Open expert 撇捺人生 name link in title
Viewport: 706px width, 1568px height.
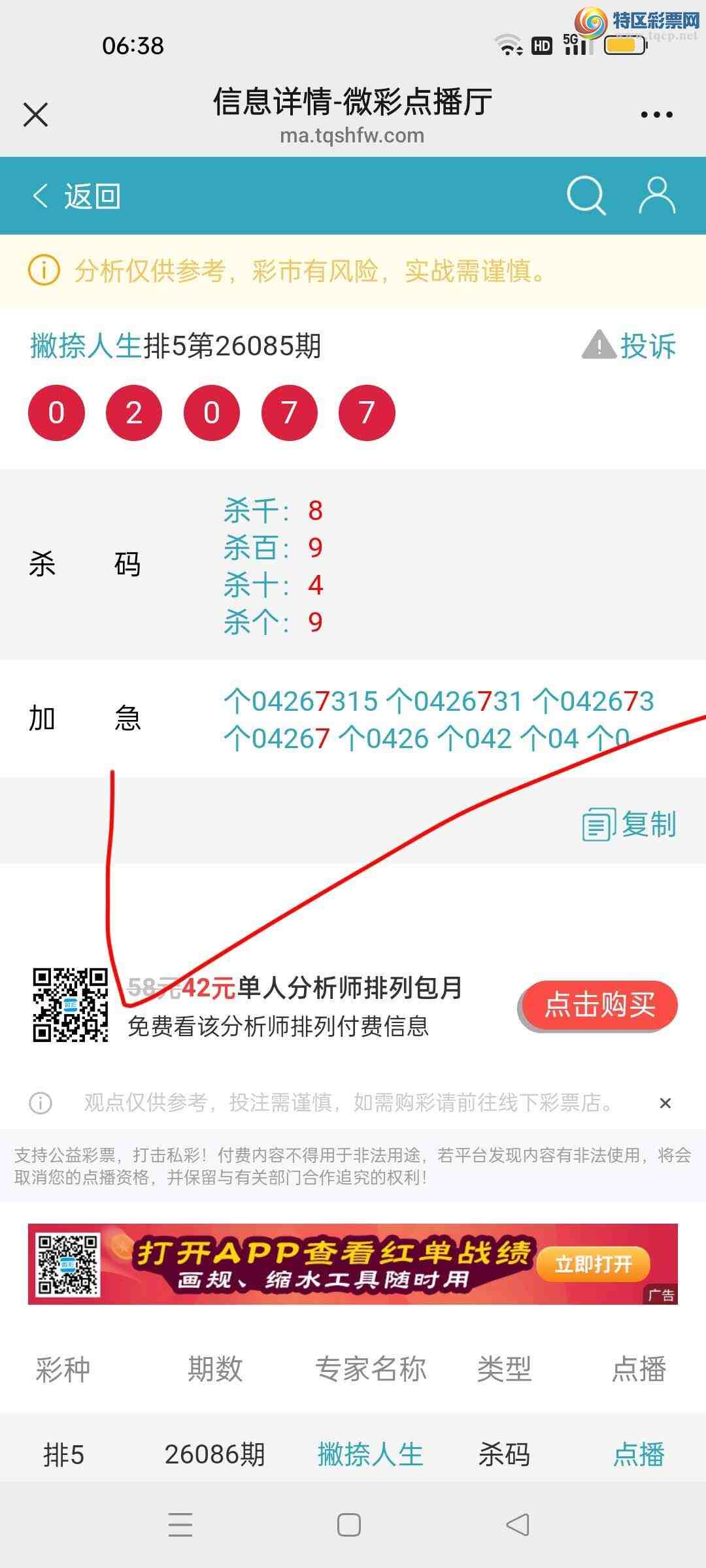(x=86, y=346)
